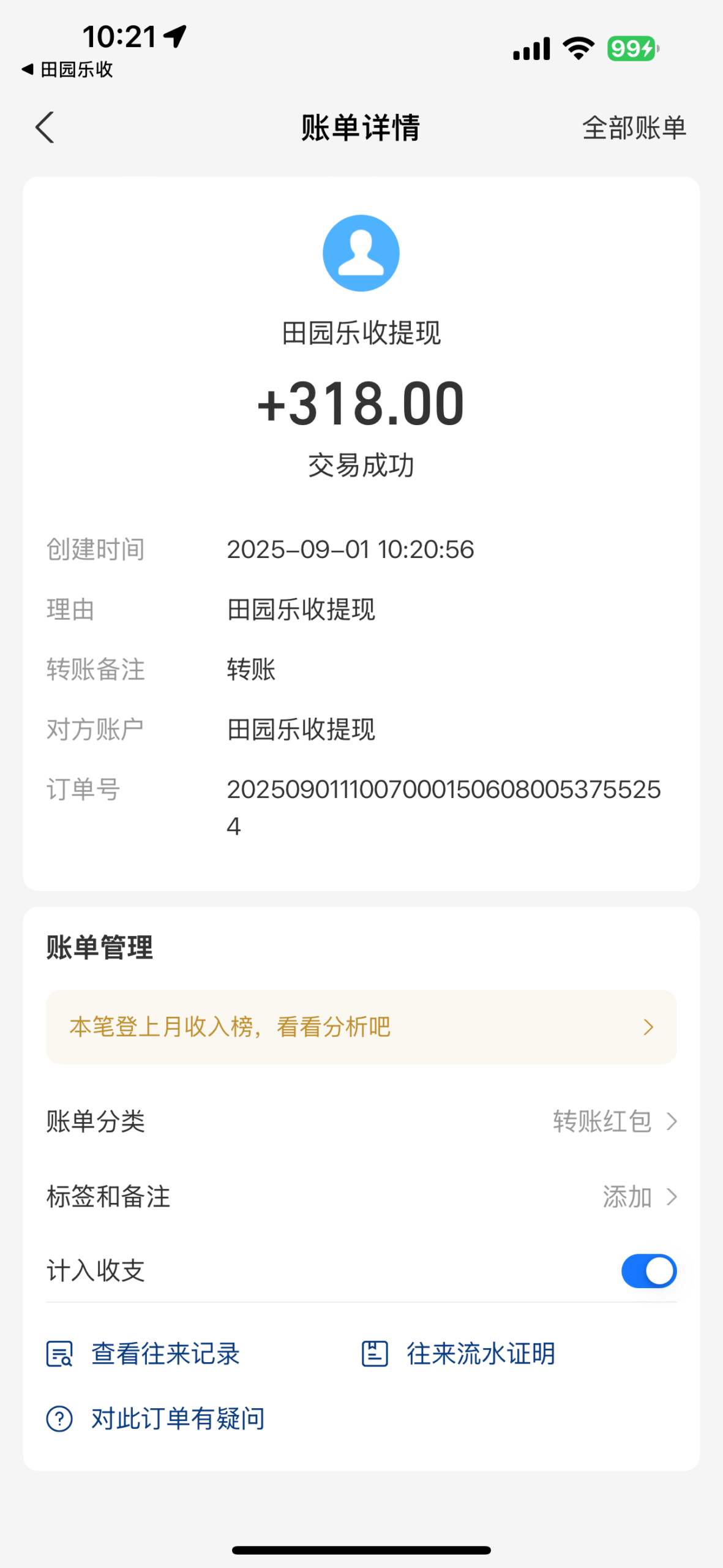Screen dimensions: 723x1568
Task: 点击对此订单有疑问的问号图标
Action: point(59,1417)
